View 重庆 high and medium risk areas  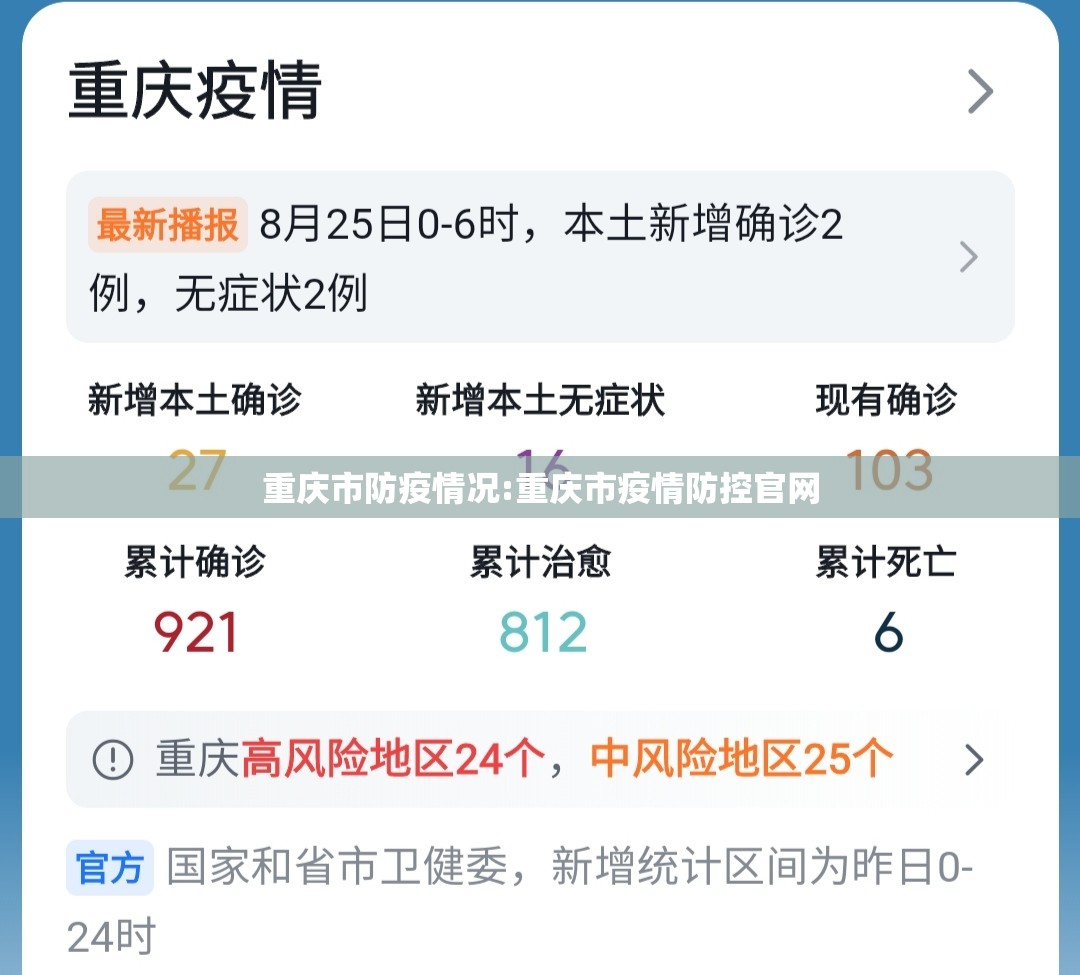540,760
